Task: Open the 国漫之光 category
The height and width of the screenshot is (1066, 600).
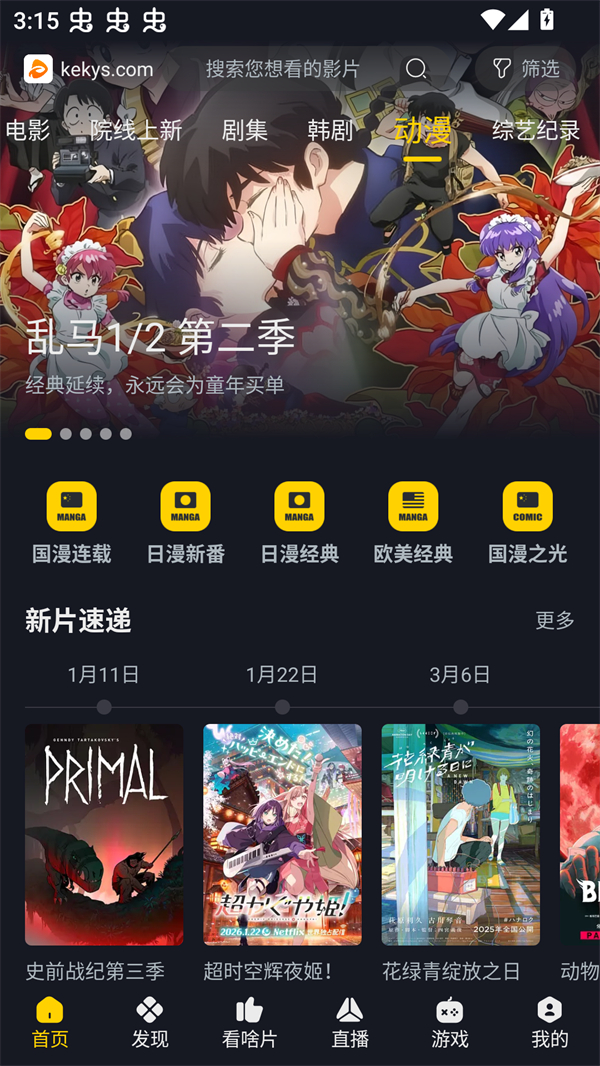Action: (527, 522)
